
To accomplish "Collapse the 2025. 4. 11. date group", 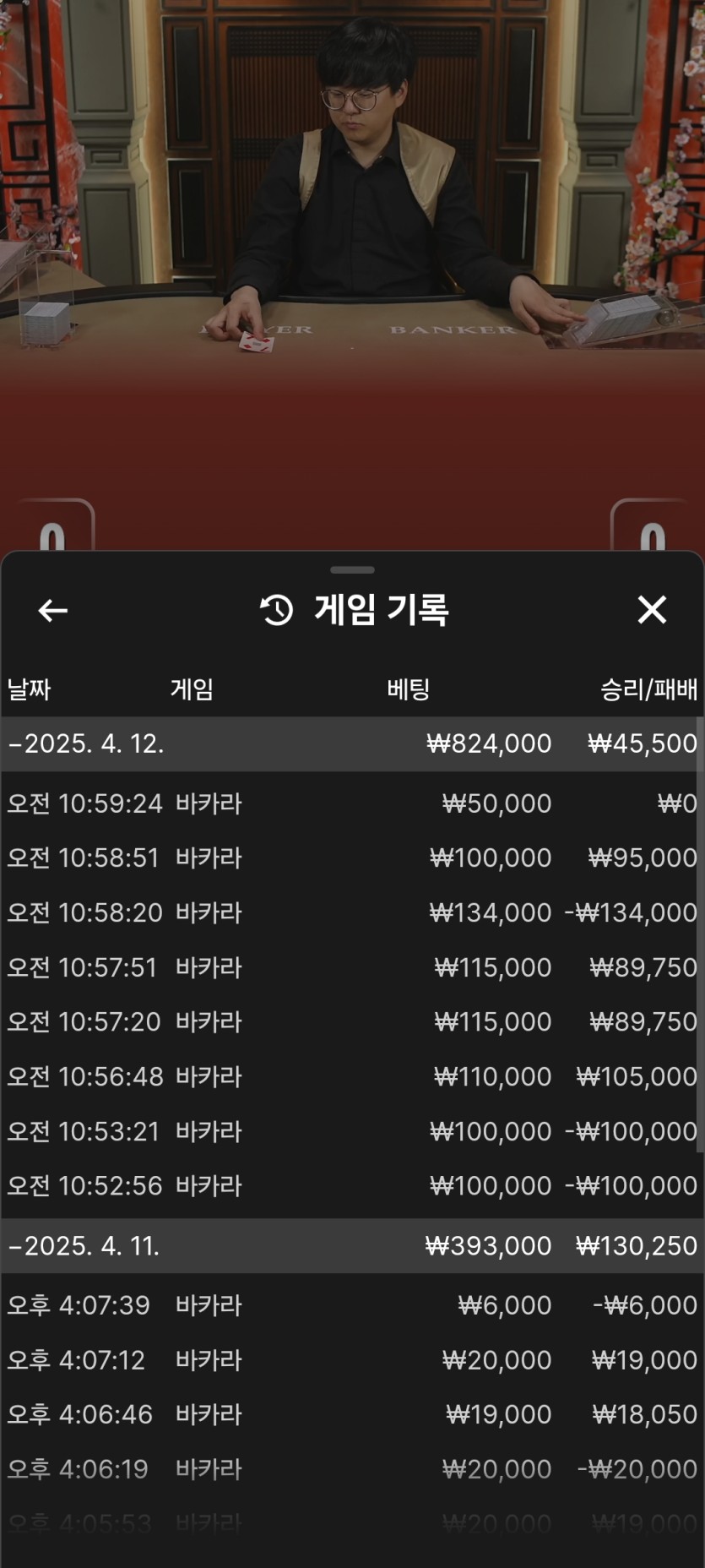I will (x=84, y=1245).
